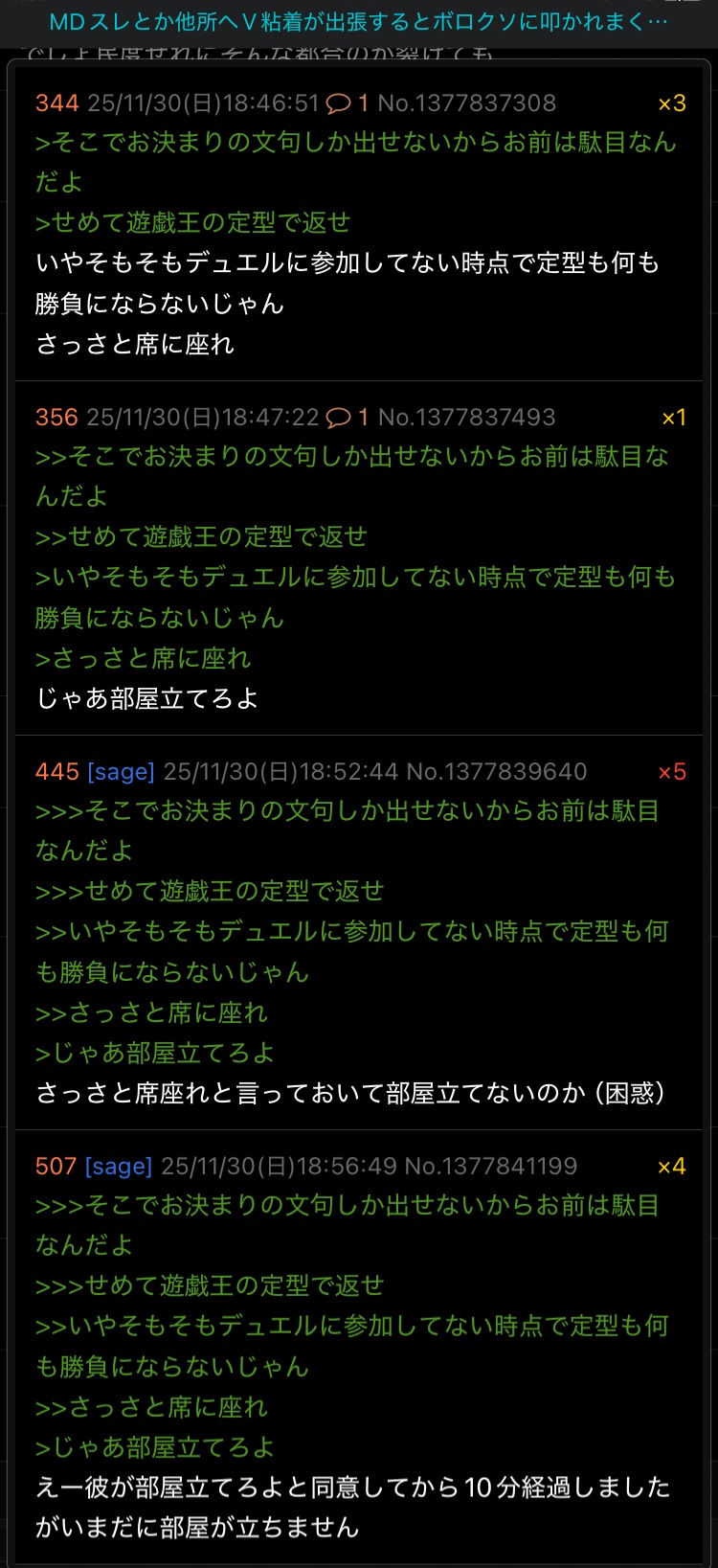Open the No.1377837493 post menu
The height and width of the screenshot is (1568, 718).
click(467, 418)
